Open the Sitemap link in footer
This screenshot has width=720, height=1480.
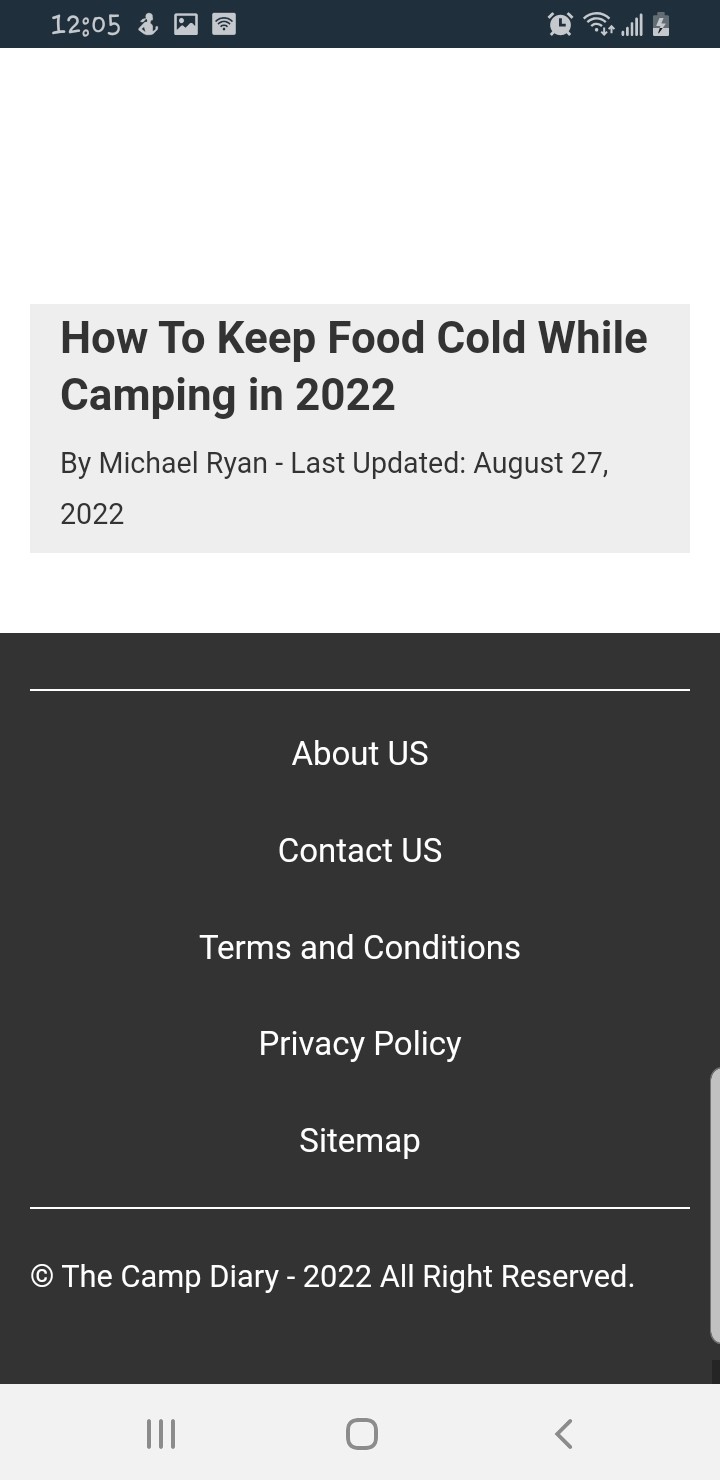pyautogui.click(x=360, y=1140)
